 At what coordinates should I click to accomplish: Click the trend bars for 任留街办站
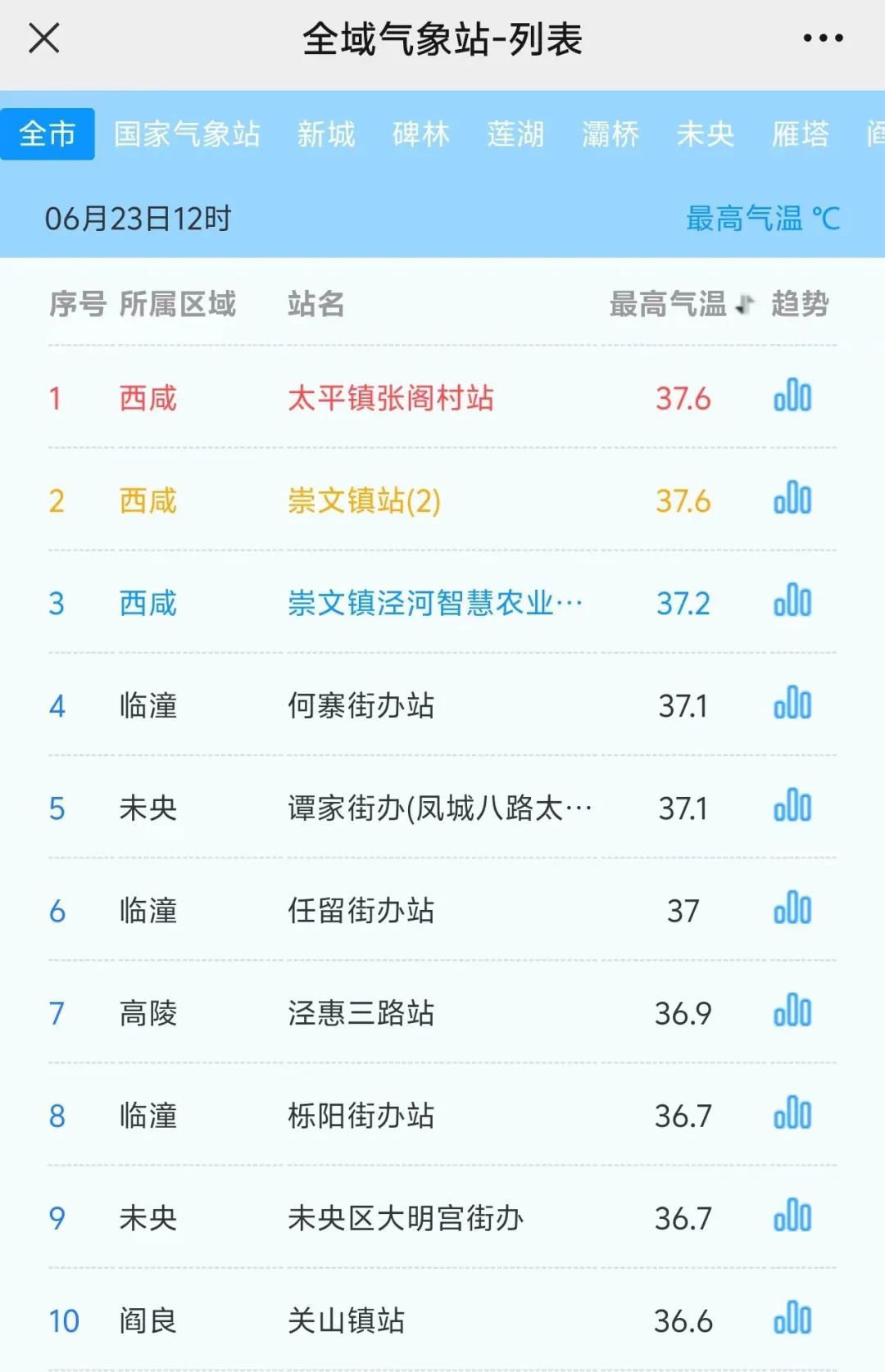792,908
